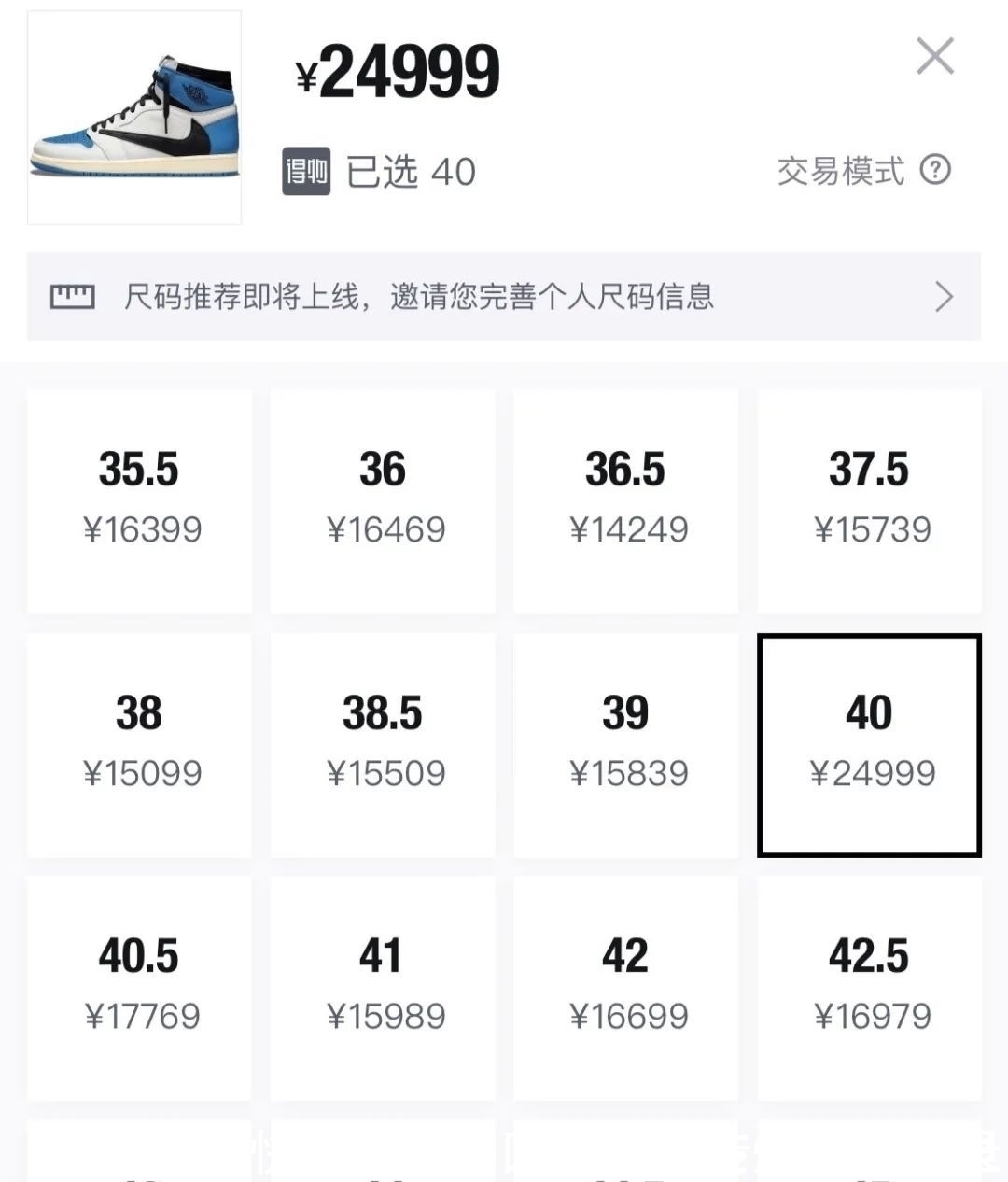
Task: Select size 36
Action: tap(382, 501)
